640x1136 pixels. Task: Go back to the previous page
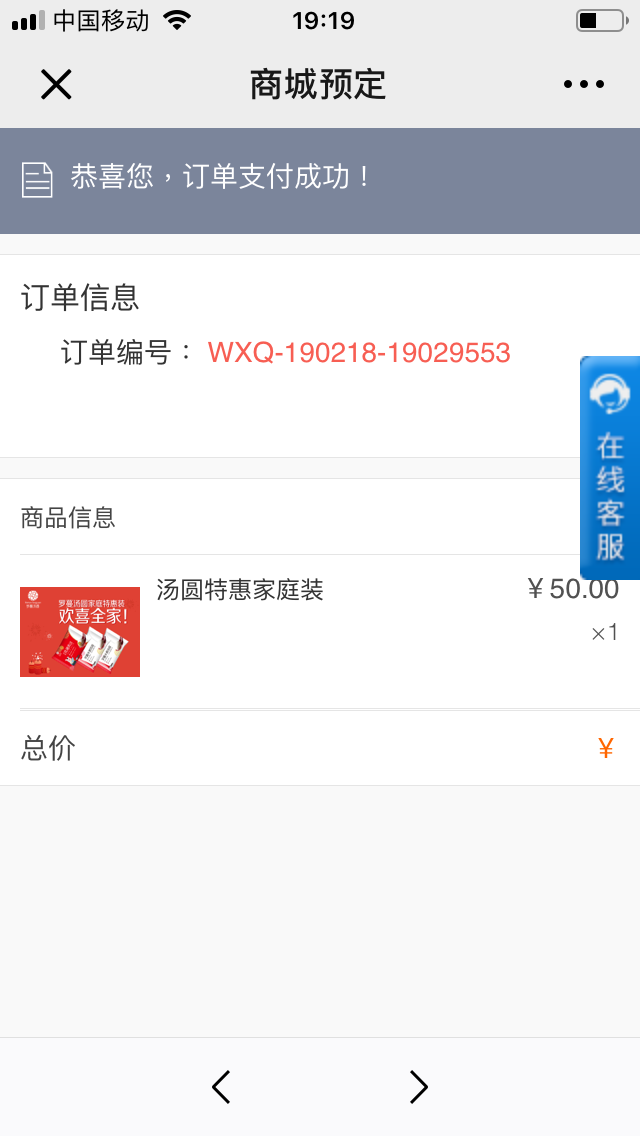coord(222,1086)
